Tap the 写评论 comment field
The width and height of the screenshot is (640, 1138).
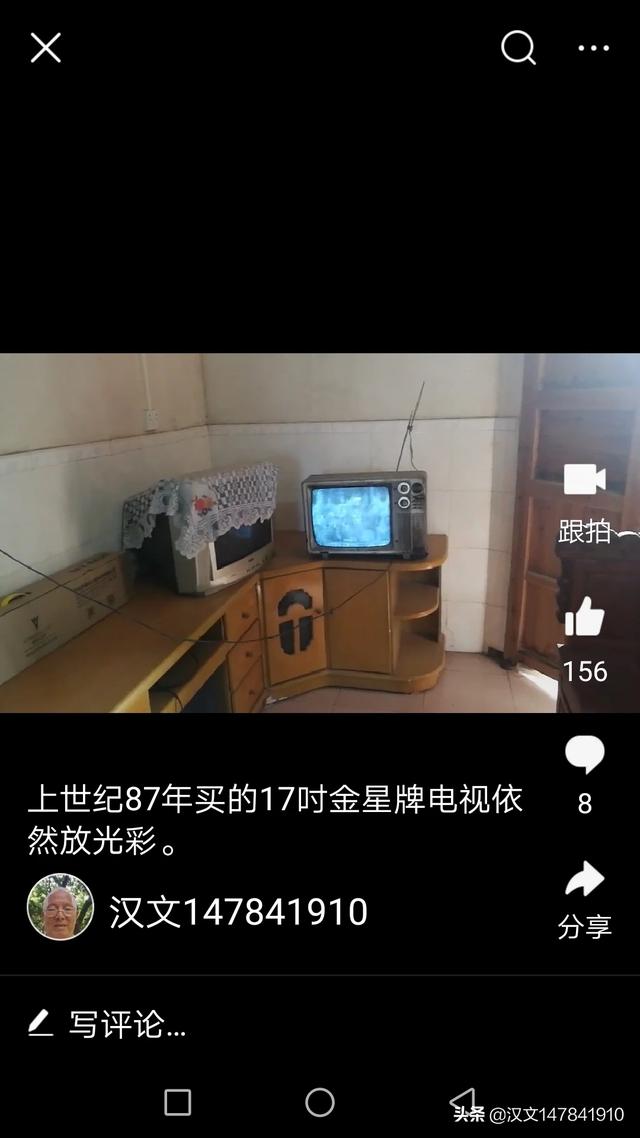[x=128, y=1024]
